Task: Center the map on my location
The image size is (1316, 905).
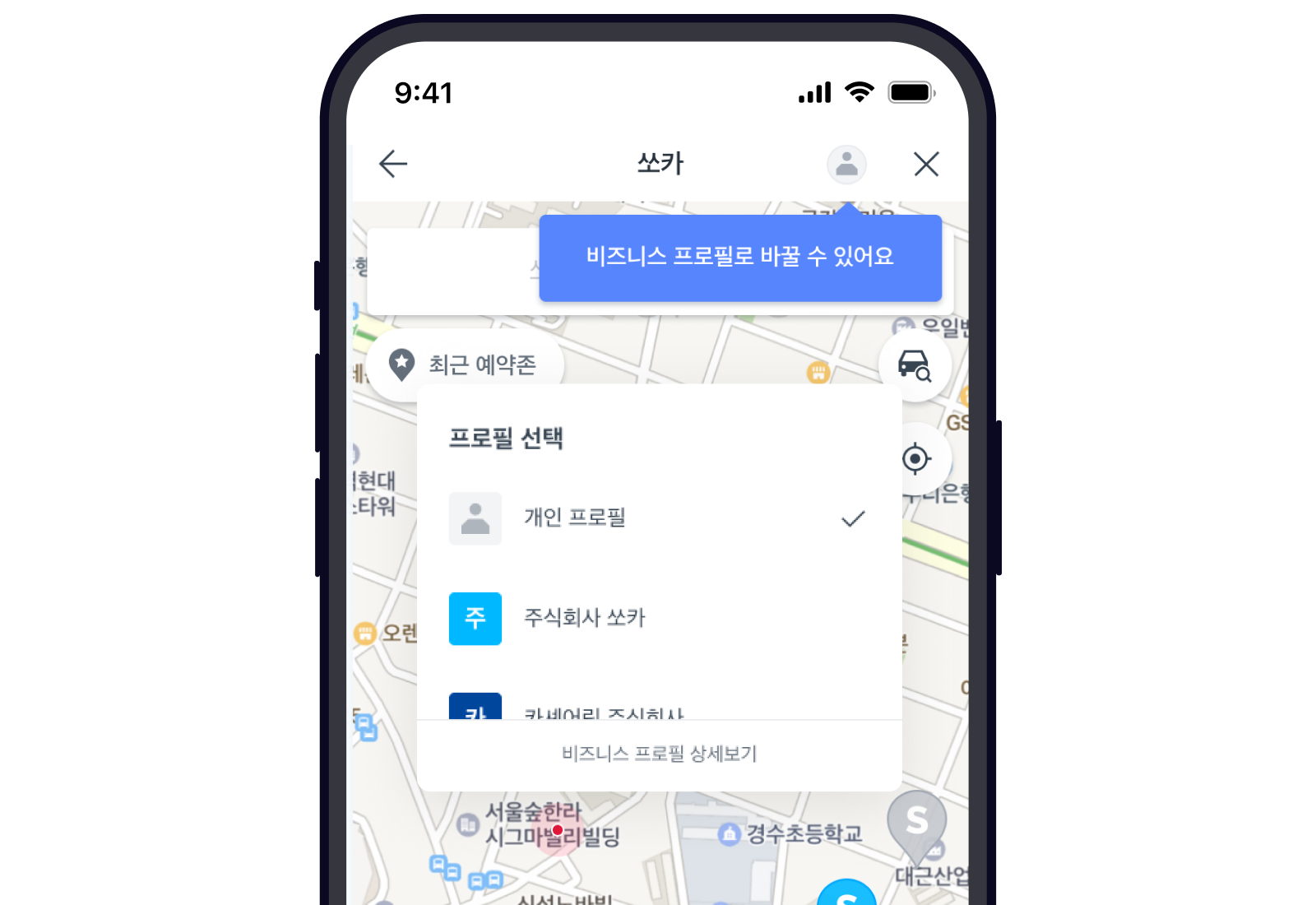Action: (915, 459)
